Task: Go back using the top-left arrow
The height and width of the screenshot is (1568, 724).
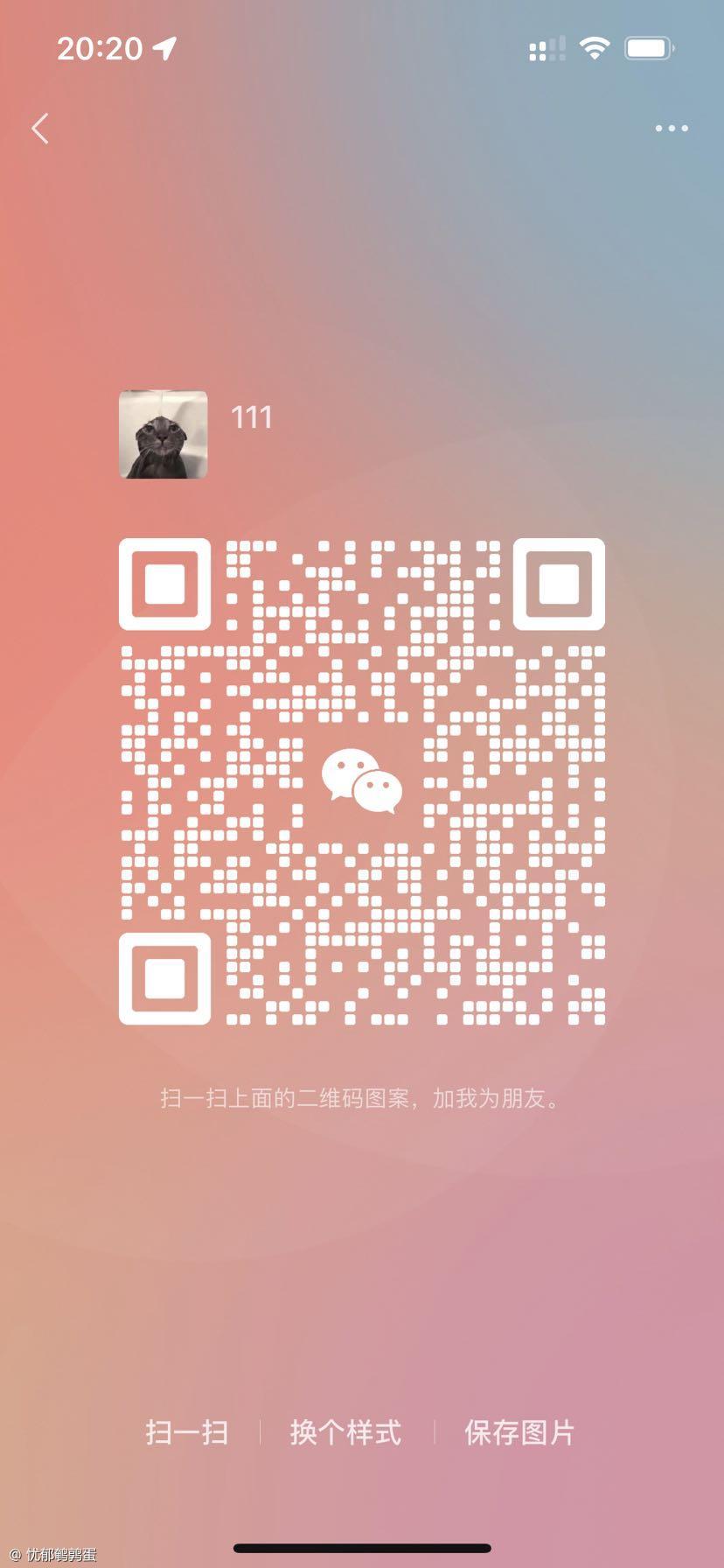Action: point(40,129)
